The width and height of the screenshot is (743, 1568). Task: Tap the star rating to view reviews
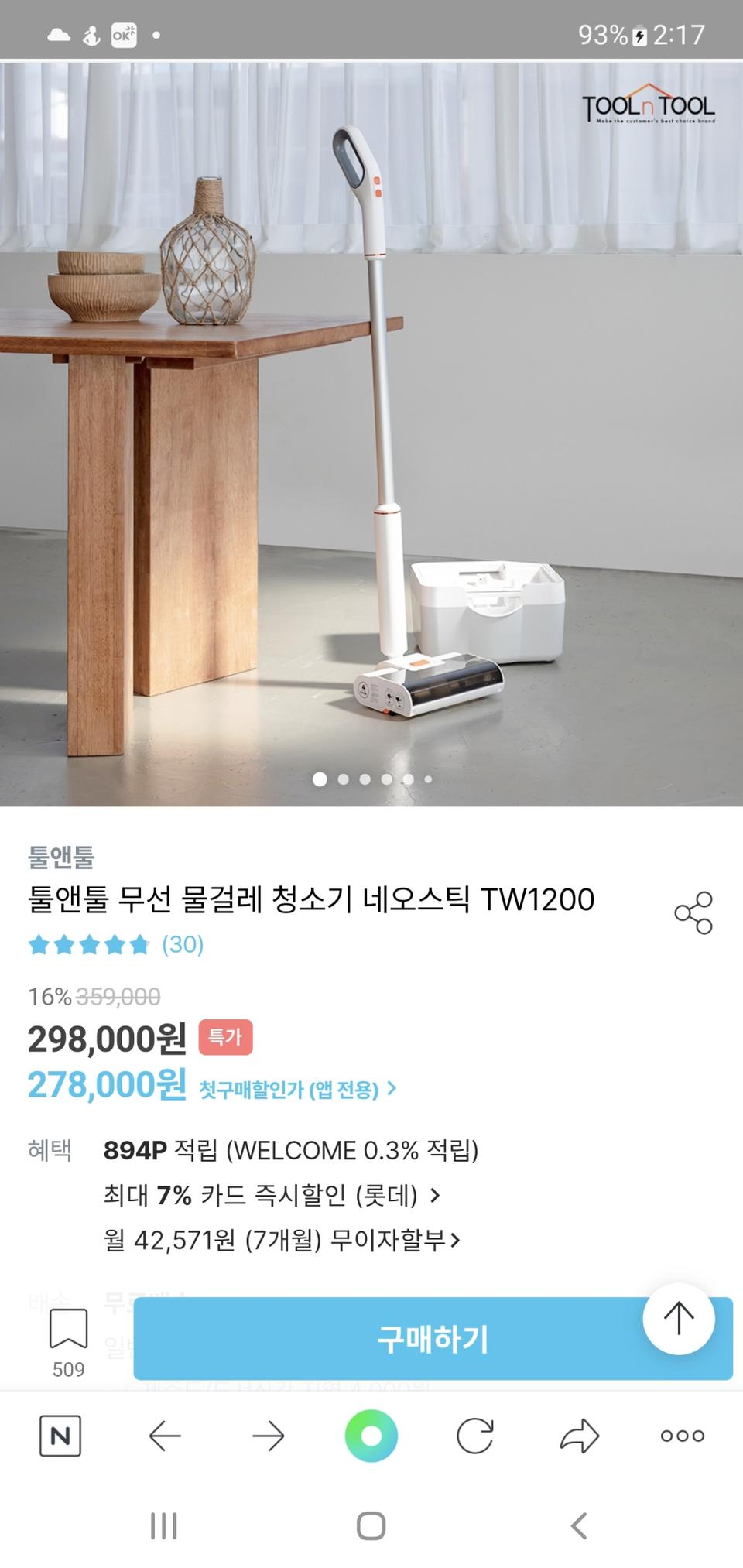tap(89, 946)
